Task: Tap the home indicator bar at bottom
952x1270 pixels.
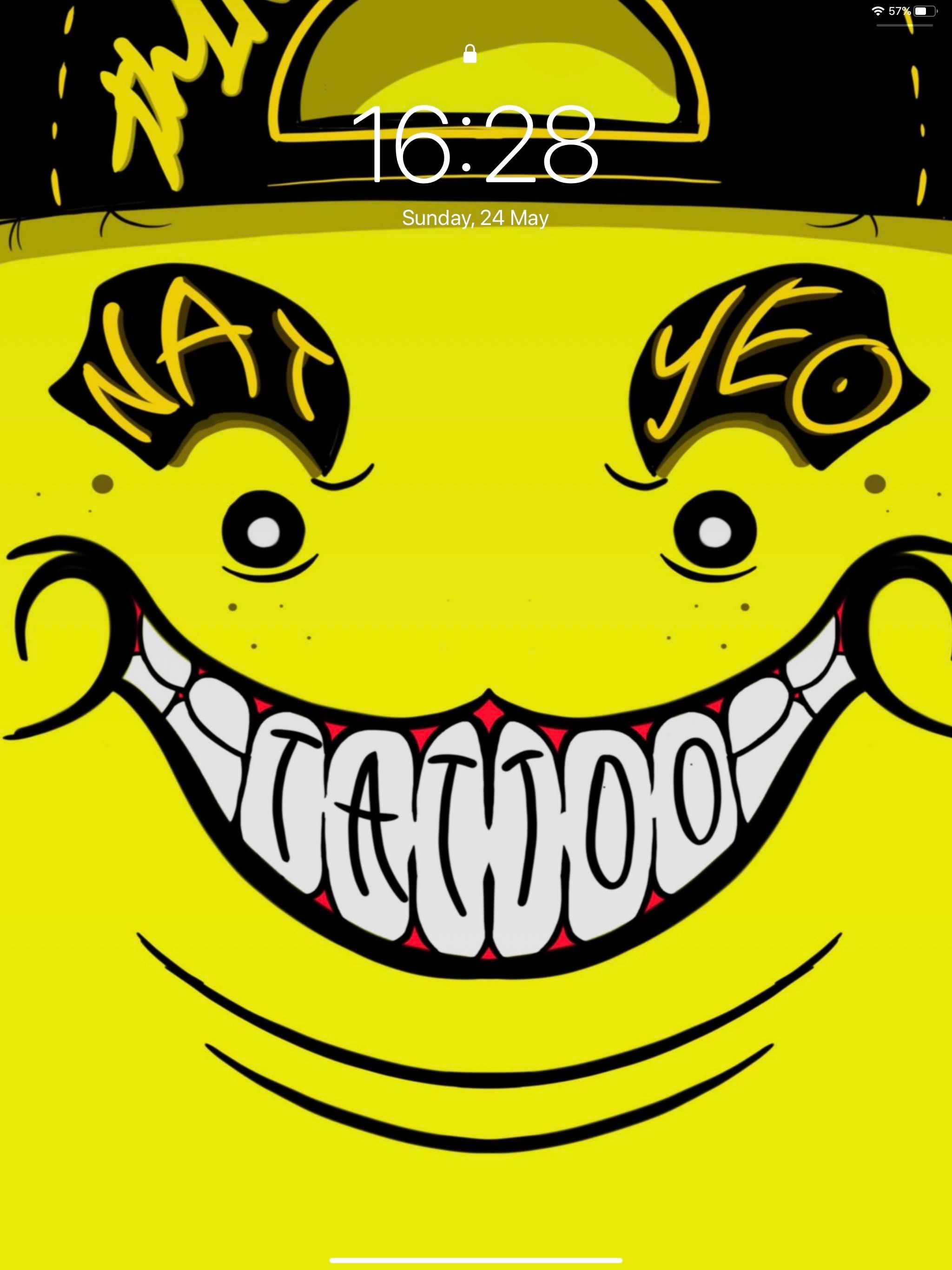Action: pos(476,1260)
